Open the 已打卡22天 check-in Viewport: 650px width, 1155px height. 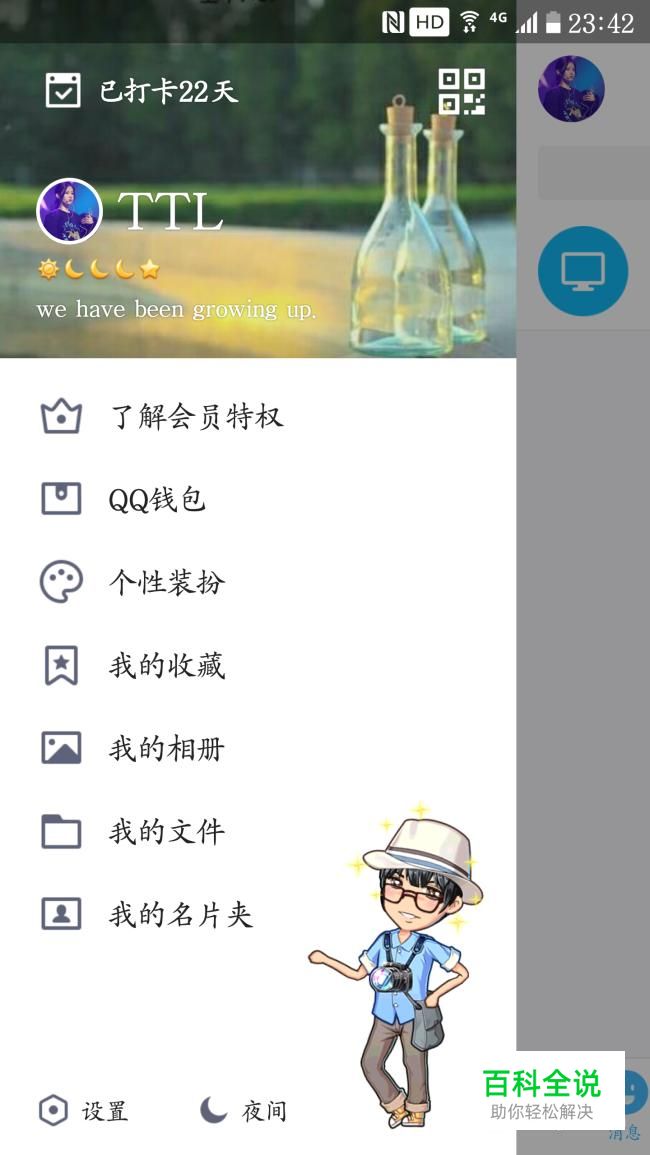click(x=141, y=91)
